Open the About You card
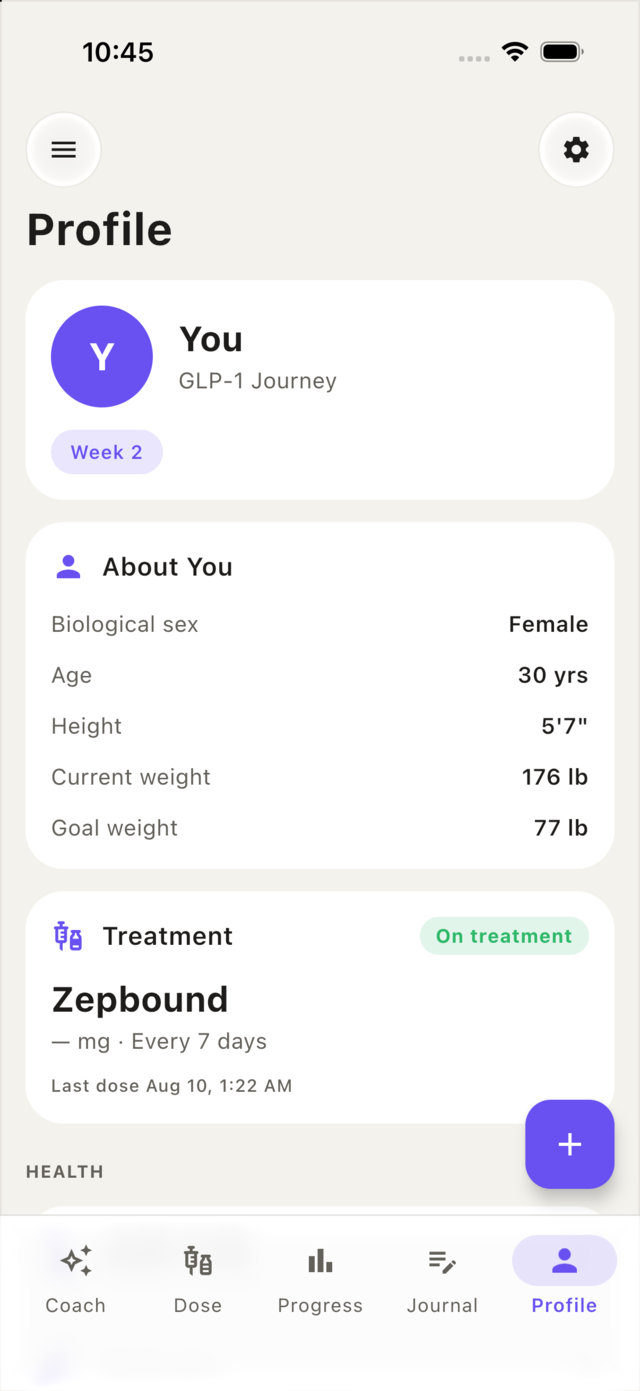 click(x=320, y=695)
